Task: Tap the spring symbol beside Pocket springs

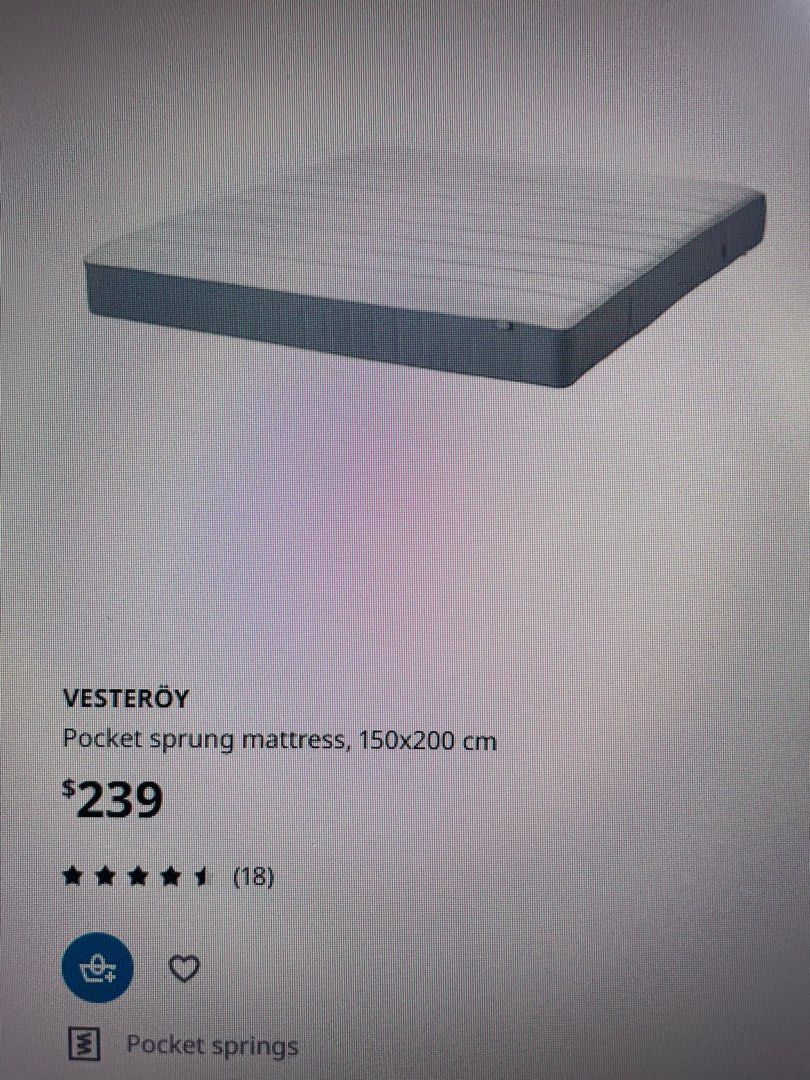Action: pyautogui.click(x=85, y=1045)
